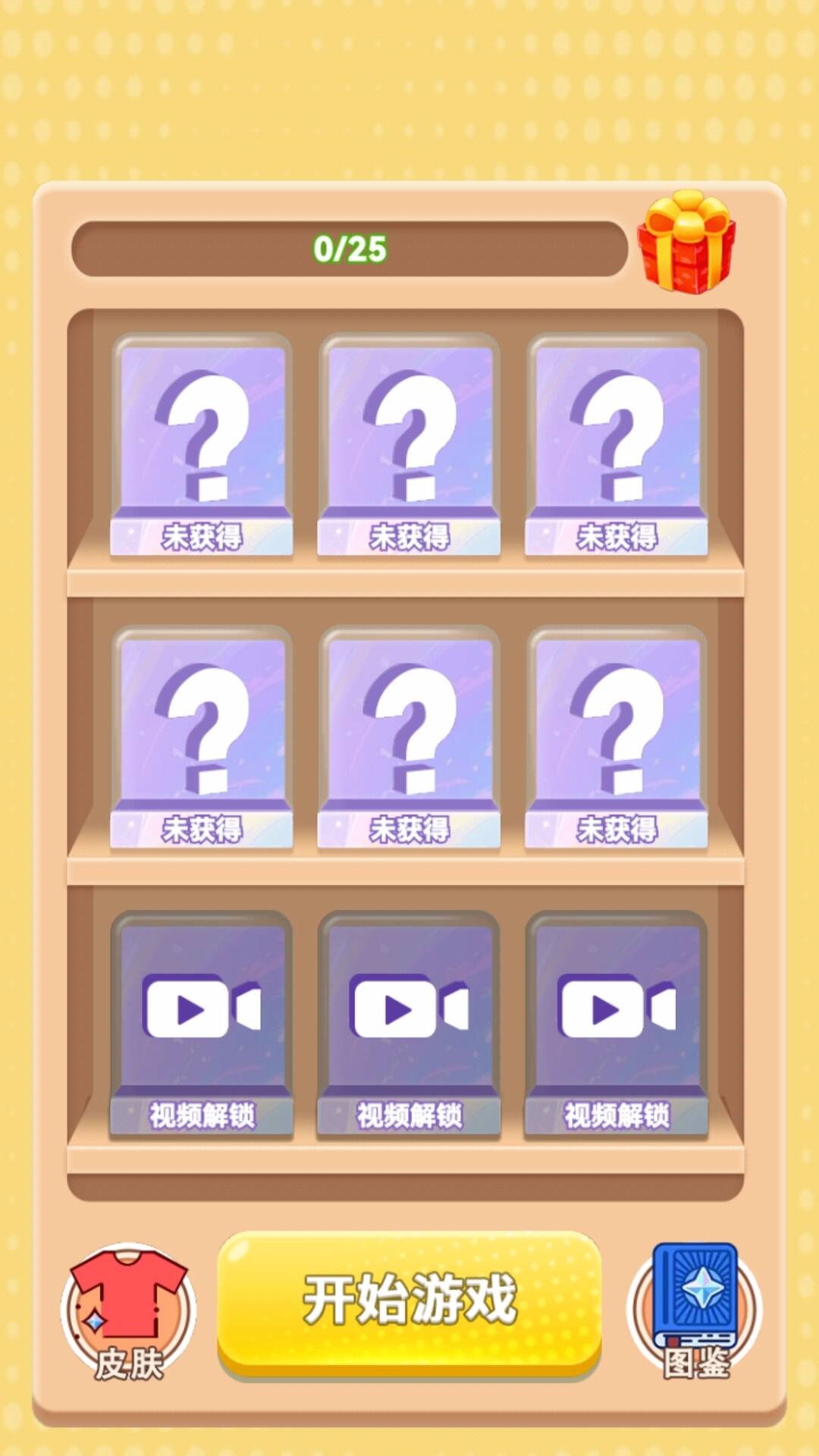Open the first 未获得 card on top shelf
819x1456 pixels.
202,444
